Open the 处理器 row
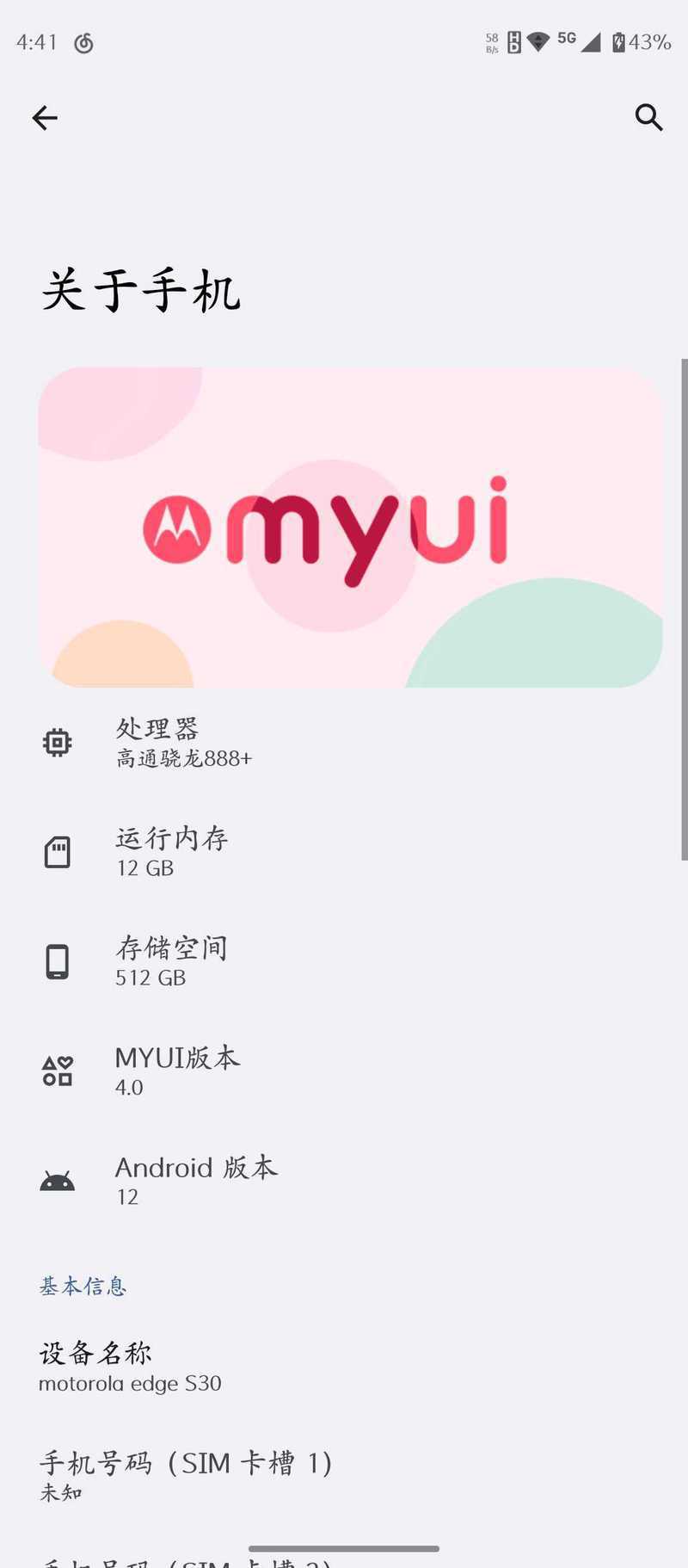Viewport: 688px width, 1568px height. pos(344,742)
